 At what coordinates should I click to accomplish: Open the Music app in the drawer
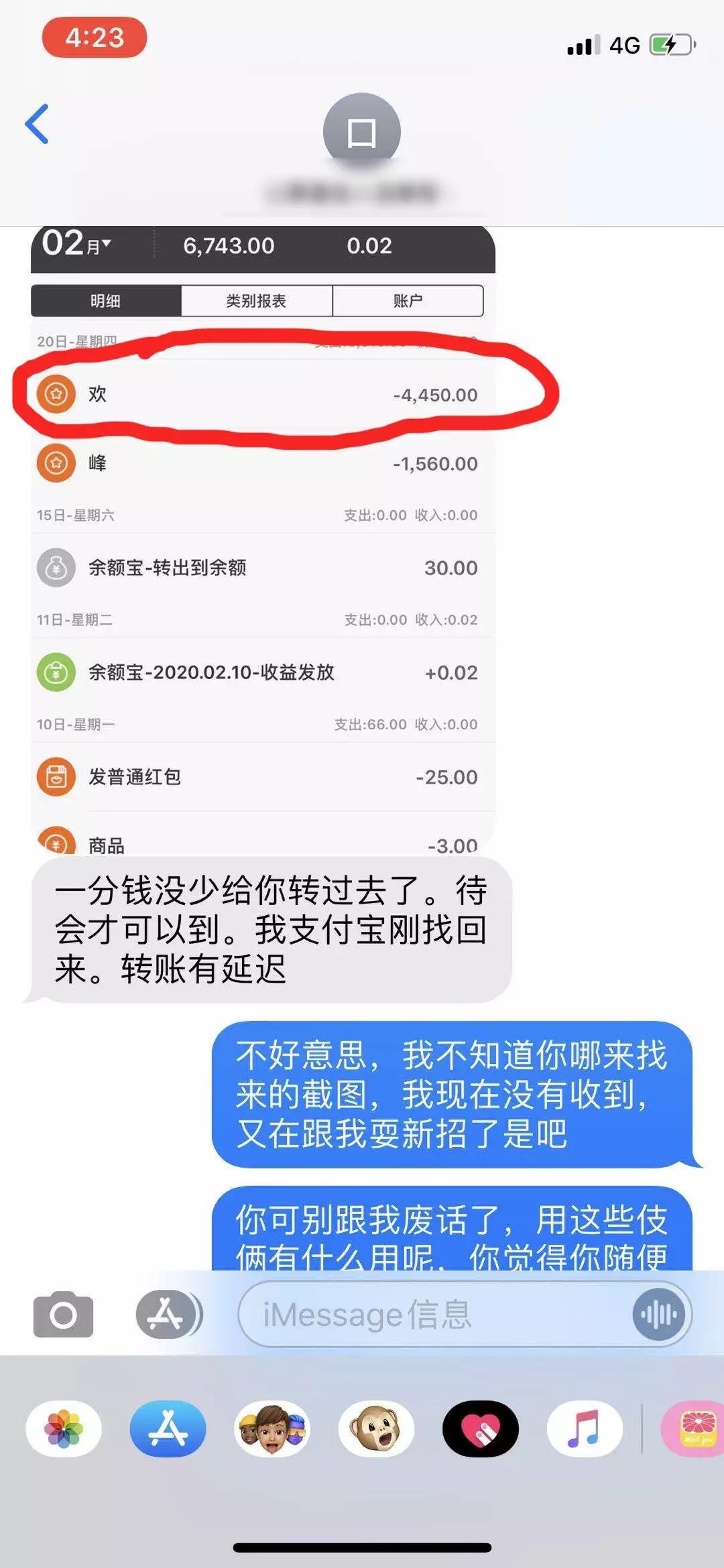(x=585, y=1429)
